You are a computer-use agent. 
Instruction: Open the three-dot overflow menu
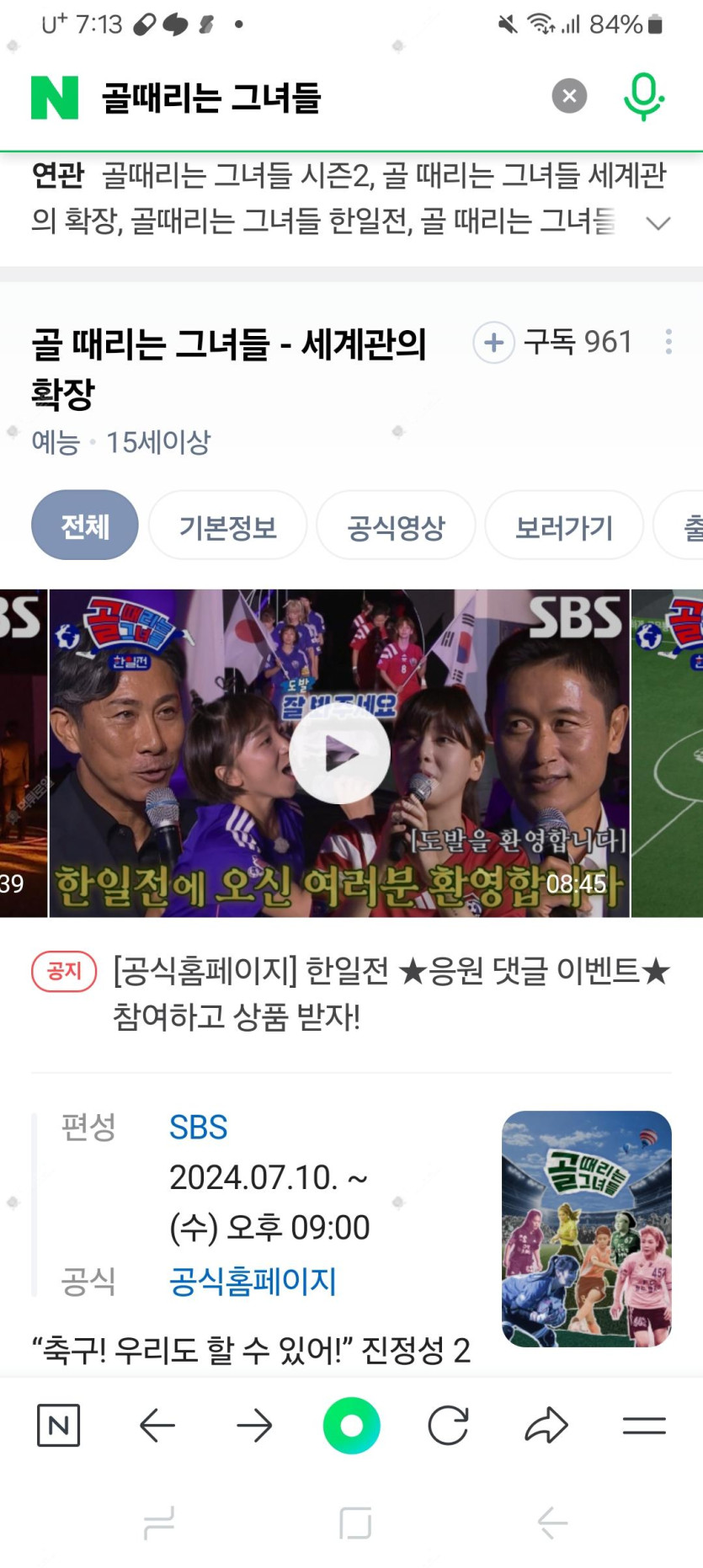click(x=668, y=342)
